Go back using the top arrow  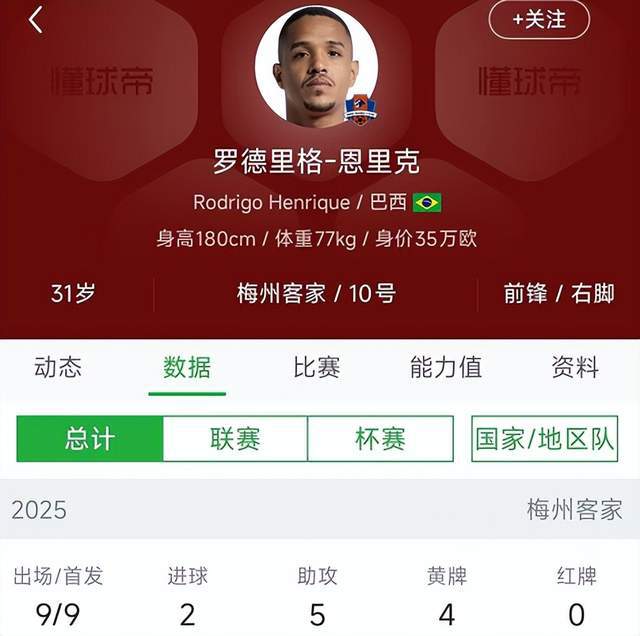(36, 20)
